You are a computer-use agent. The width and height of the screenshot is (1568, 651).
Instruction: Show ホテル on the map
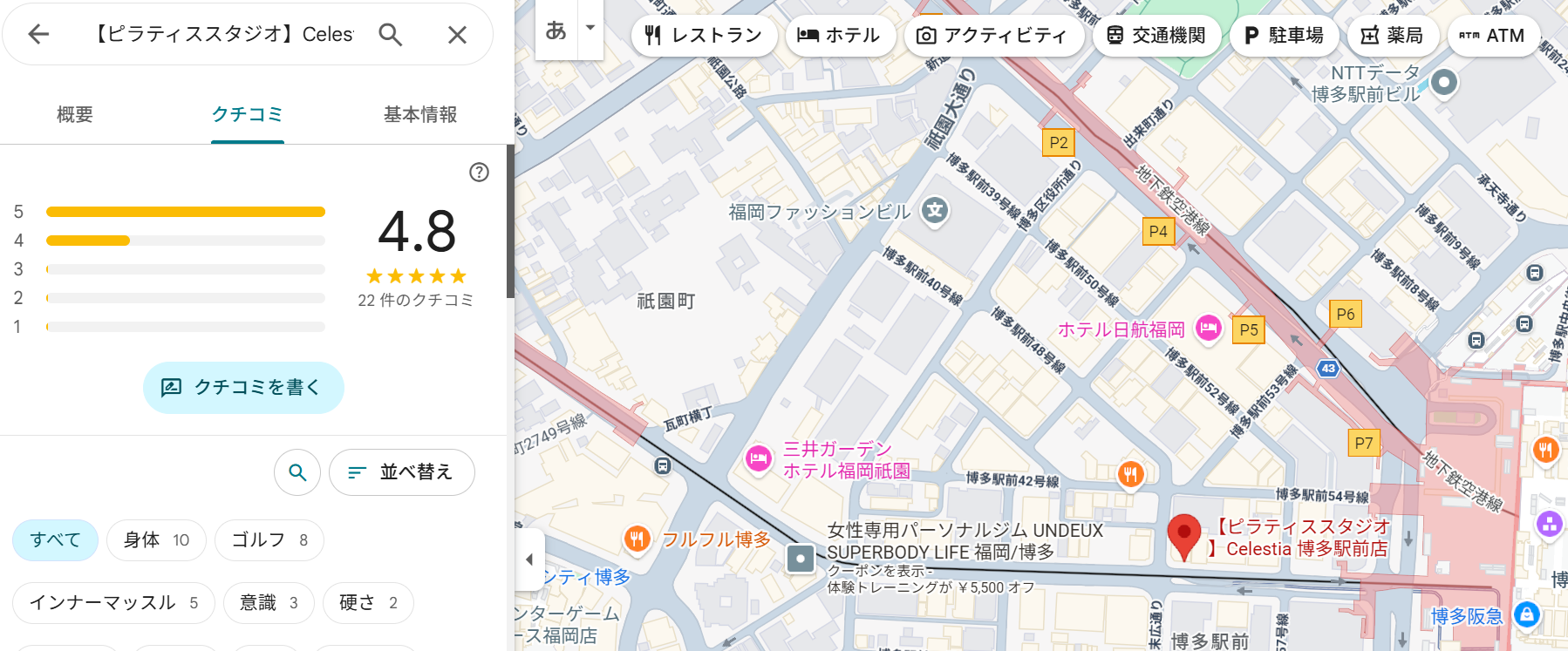pos(839,36)
